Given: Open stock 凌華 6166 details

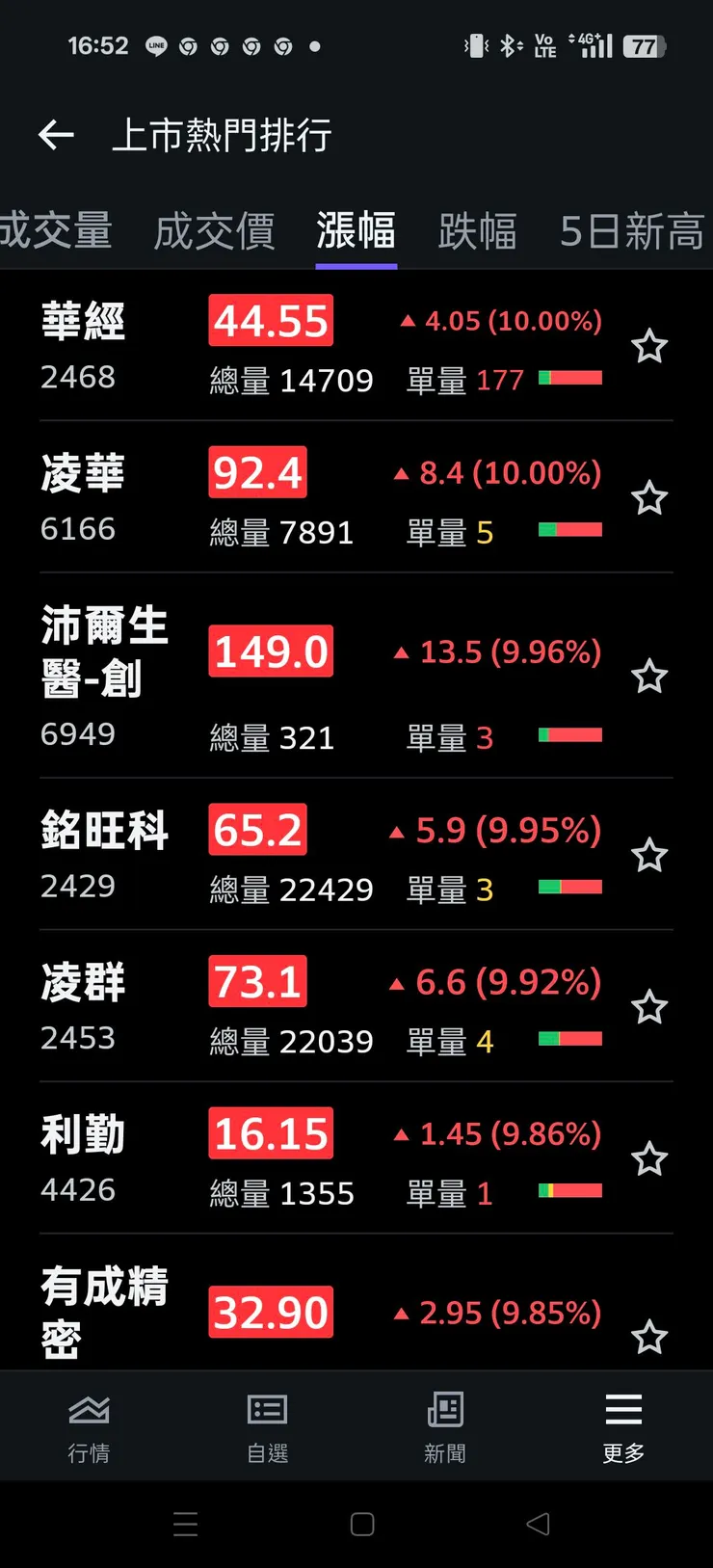Looking at the screenshot, I should tap(84, 496).
